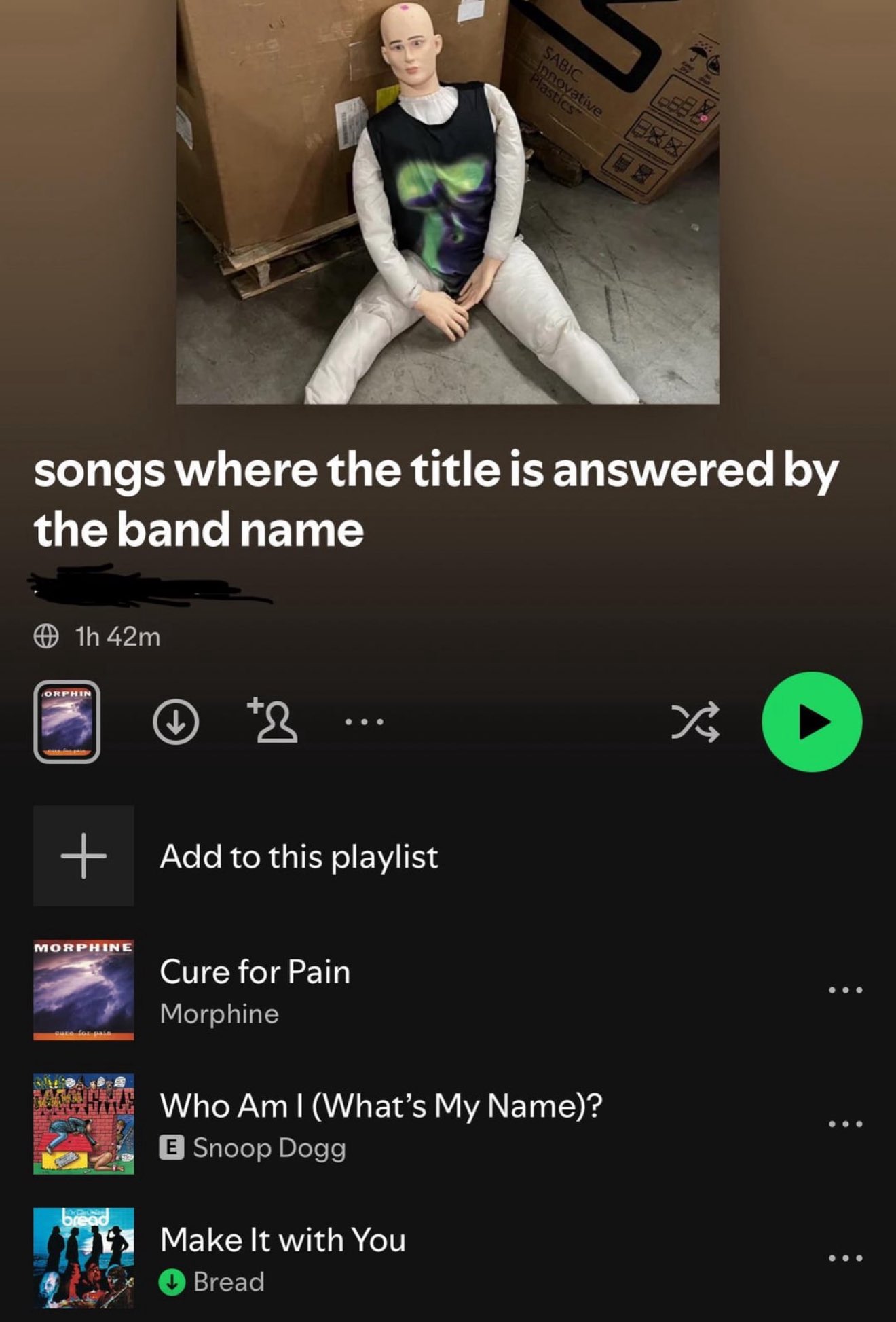
Task: Toggle shuffle for this playlist
Action: pos(695,722)
